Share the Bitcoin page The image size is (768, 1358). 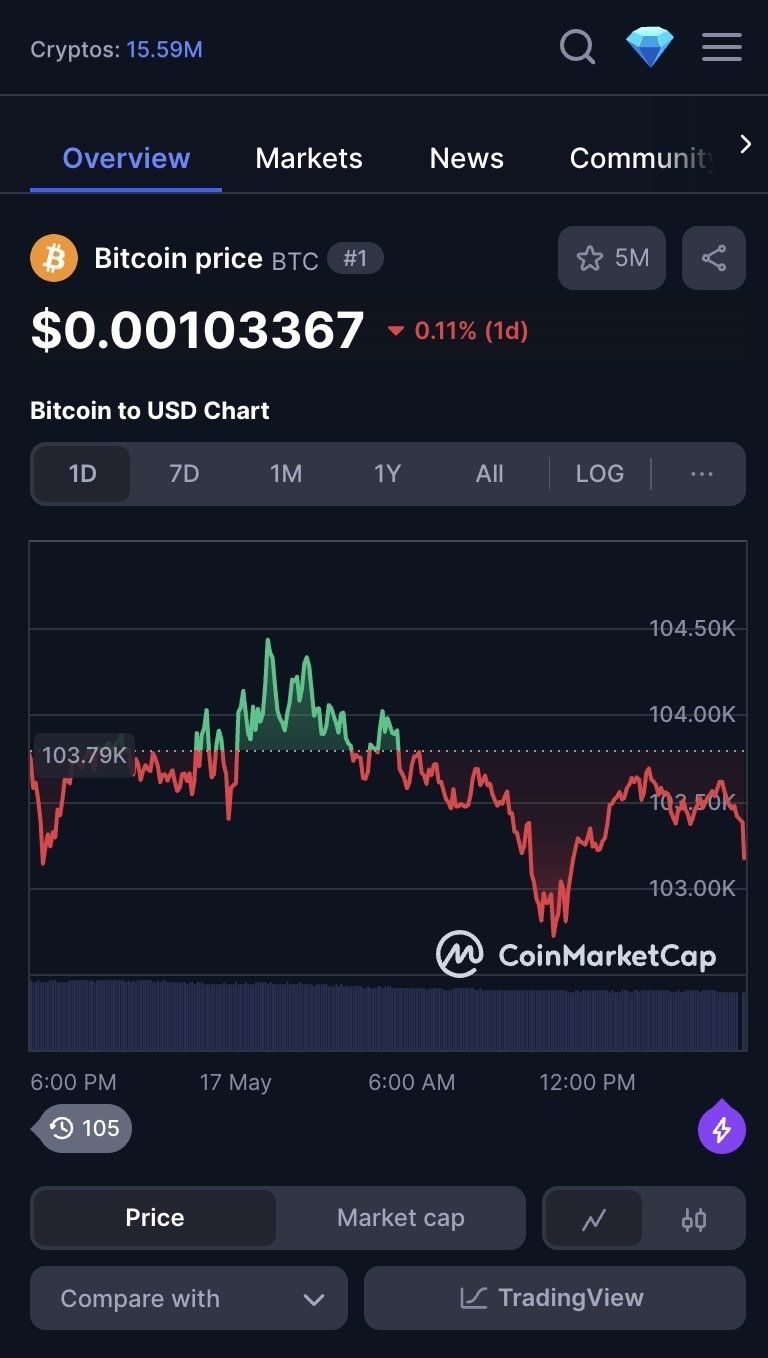[714, 258]
